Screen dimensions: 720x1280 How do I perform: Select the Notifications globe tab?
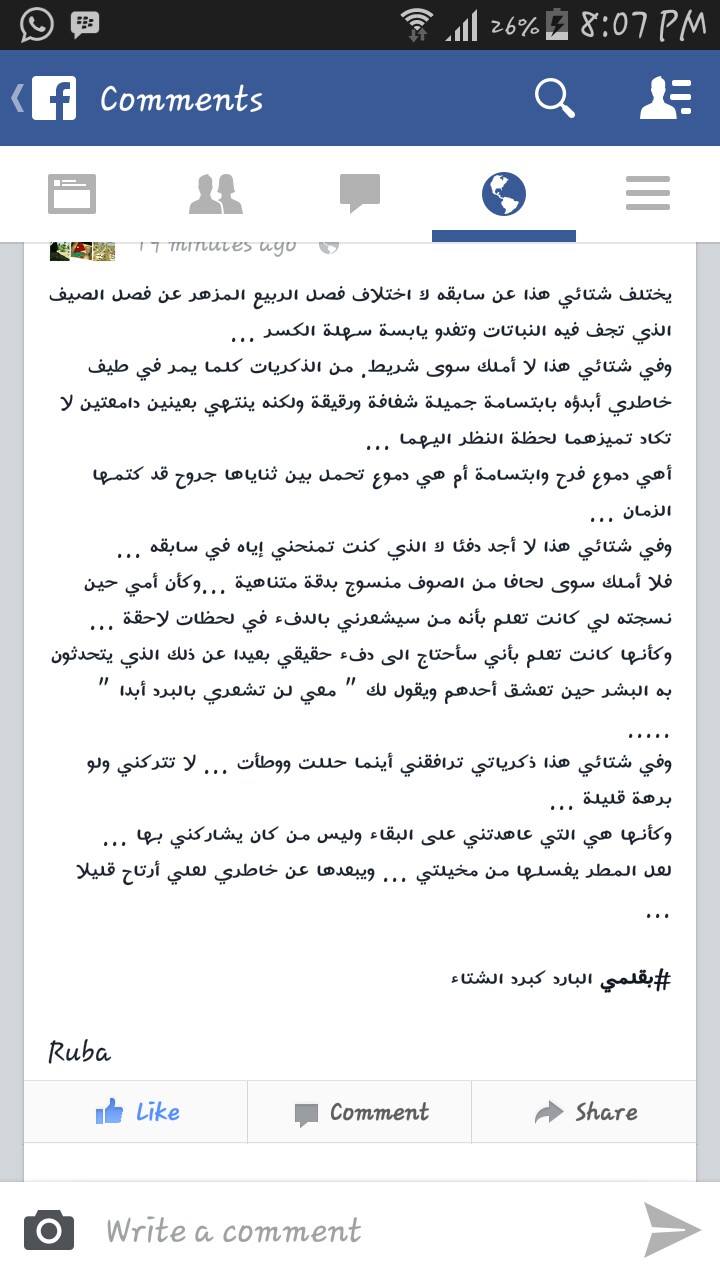click(x=504, y=193)
